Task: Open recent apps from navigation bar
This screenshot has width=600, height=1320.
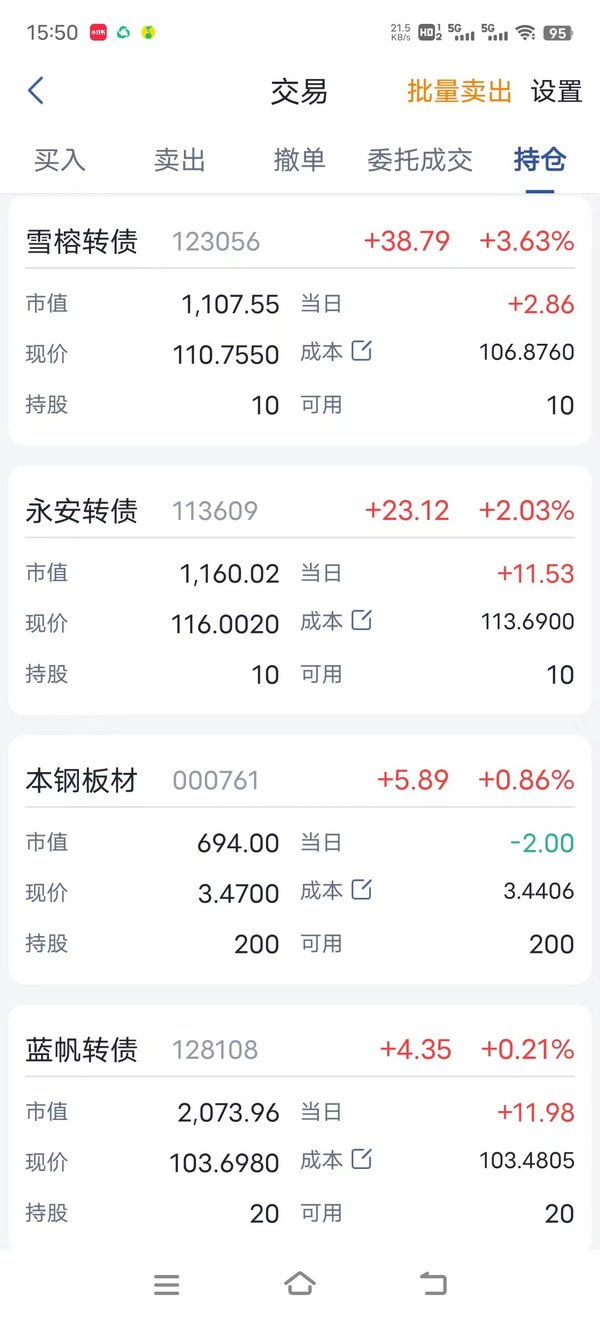Action: point(167,1285)
